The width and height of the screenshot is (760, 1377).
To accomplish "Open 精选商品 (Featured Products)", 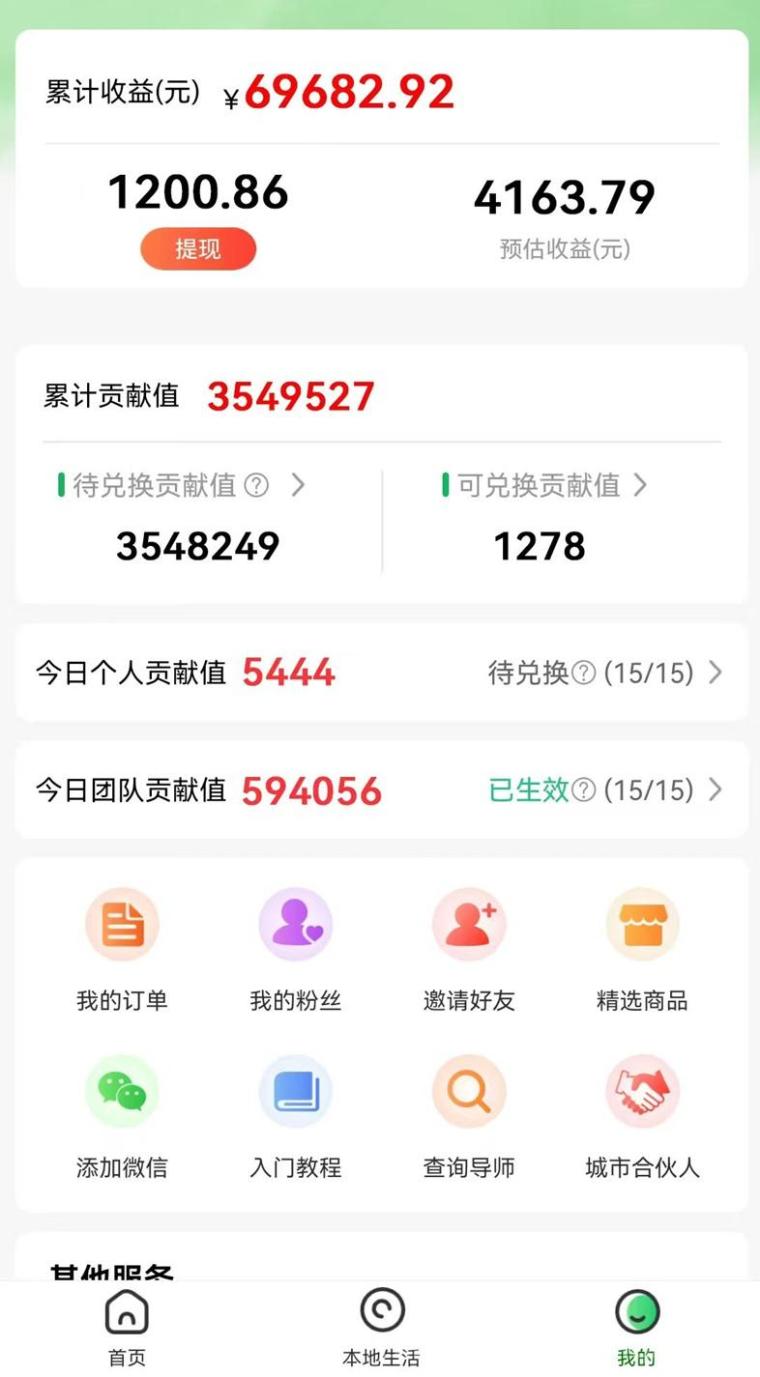I will coord(643,923).
